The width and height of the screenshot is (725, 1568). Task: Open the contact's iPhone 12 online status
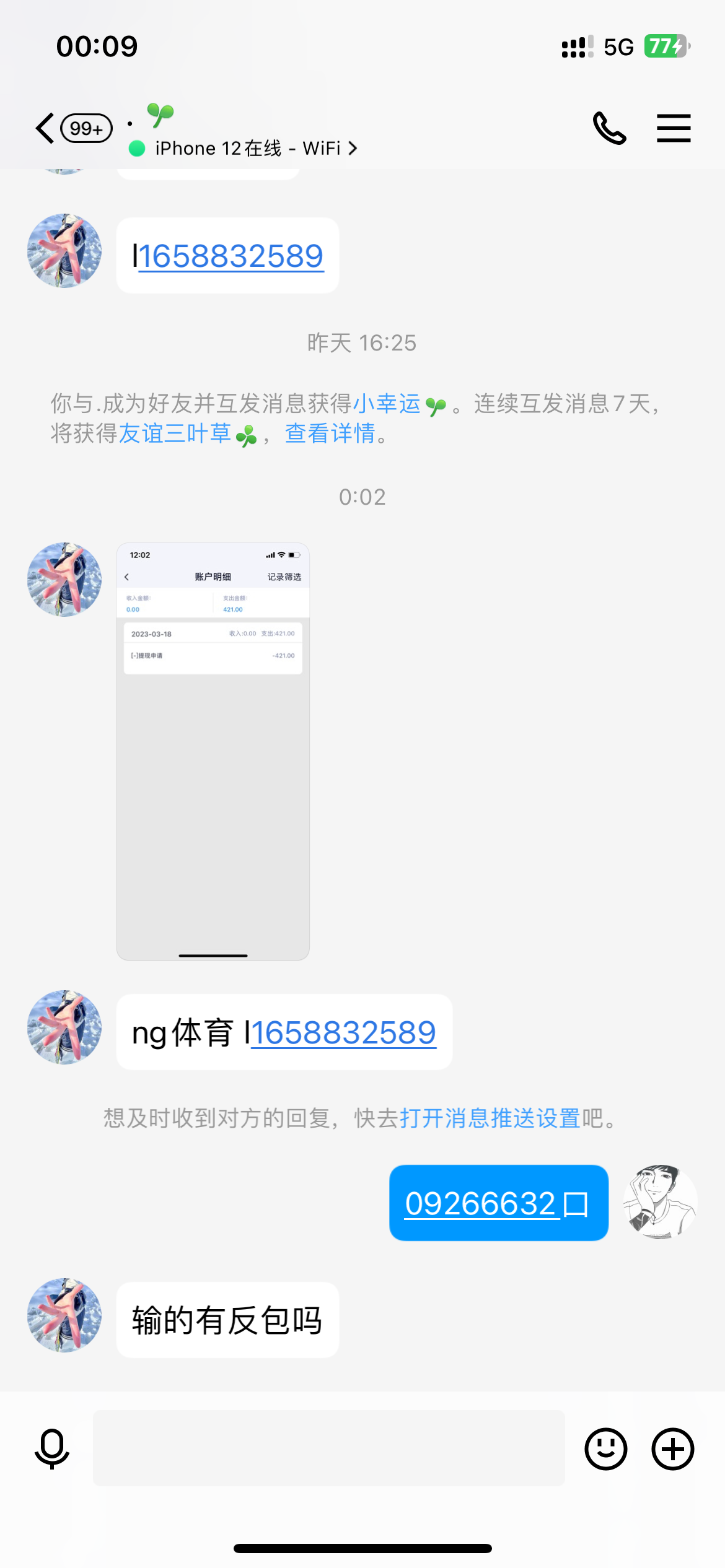[248, 149]
